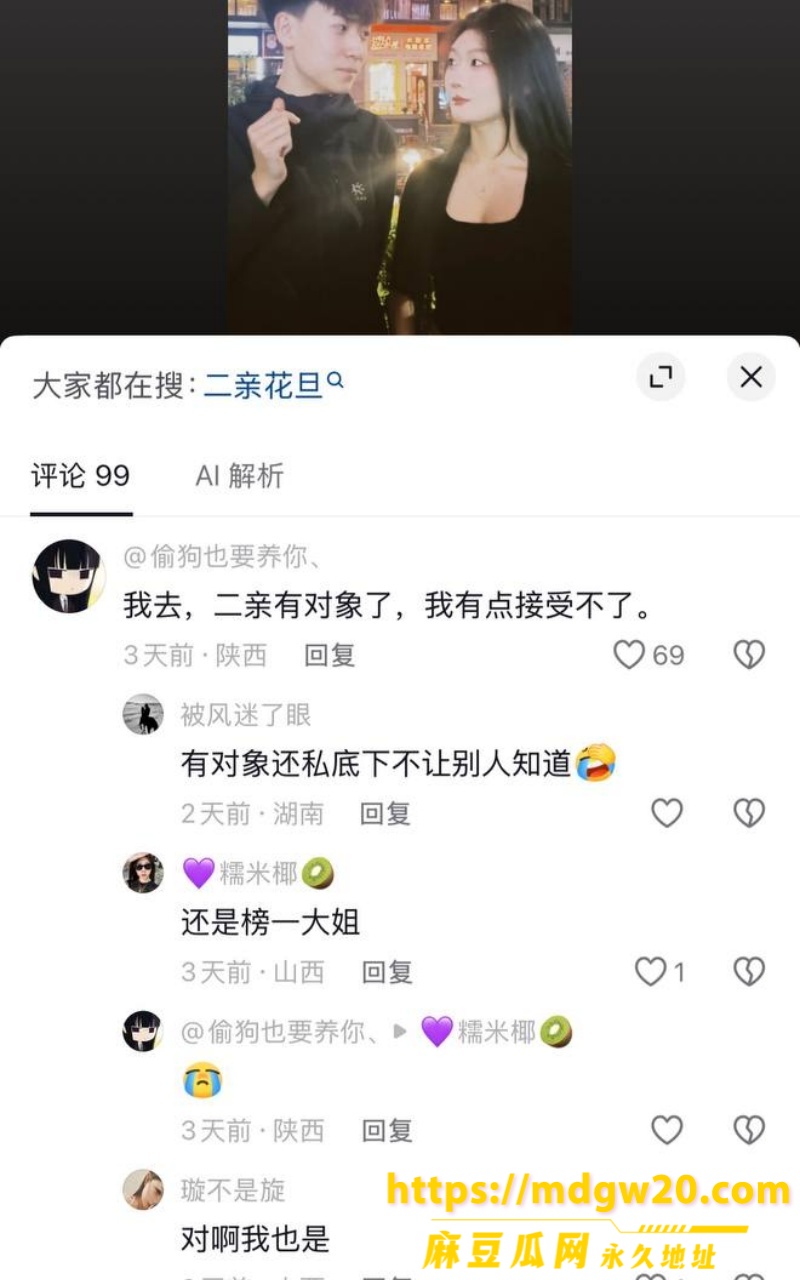
Task: Like the crying emoji reply
Action: tap(667, 1130)
